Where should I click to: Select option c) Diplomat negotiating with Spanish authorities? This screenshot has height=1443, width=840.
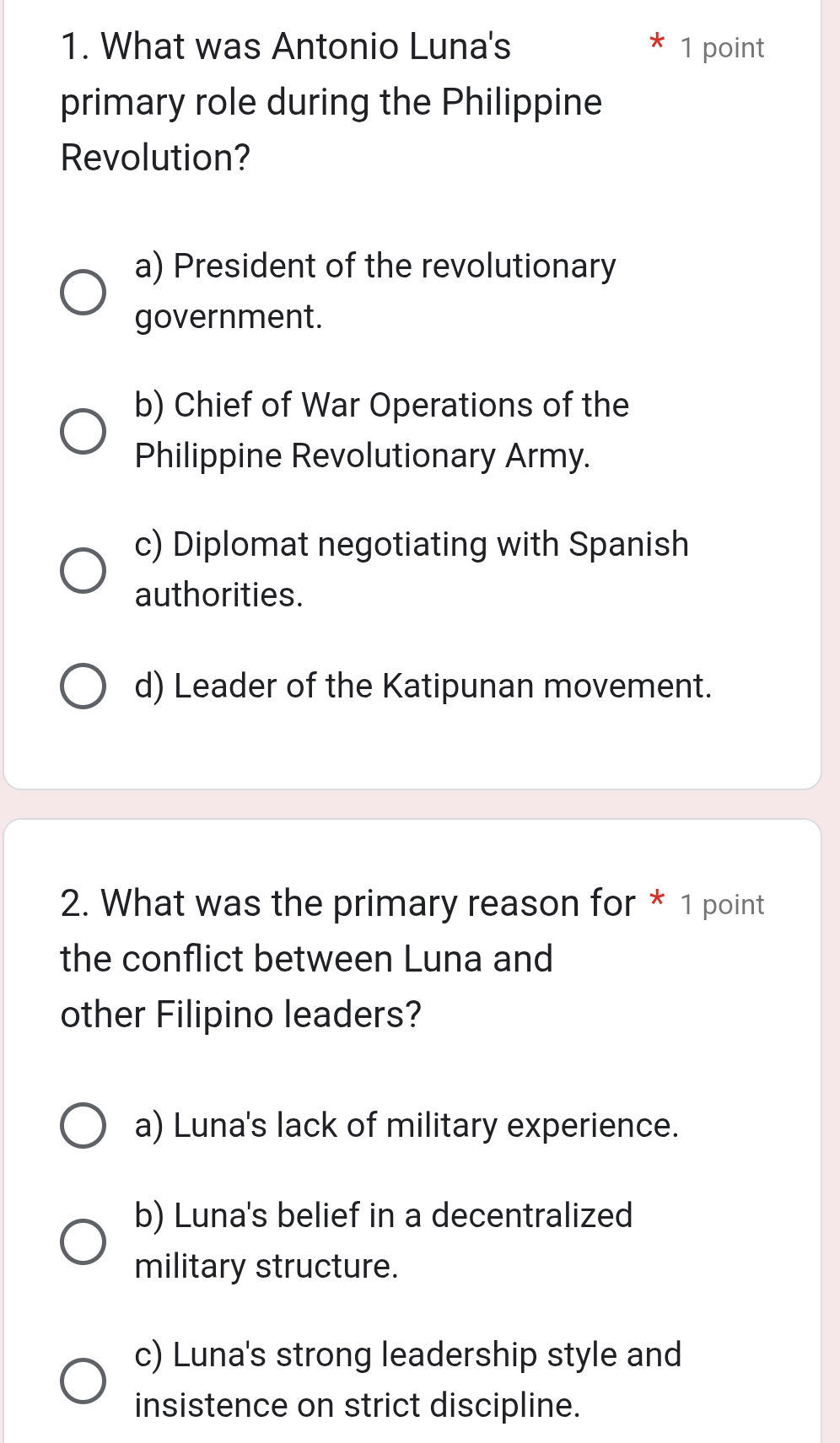pyautogui.click(x=83, y=569)
